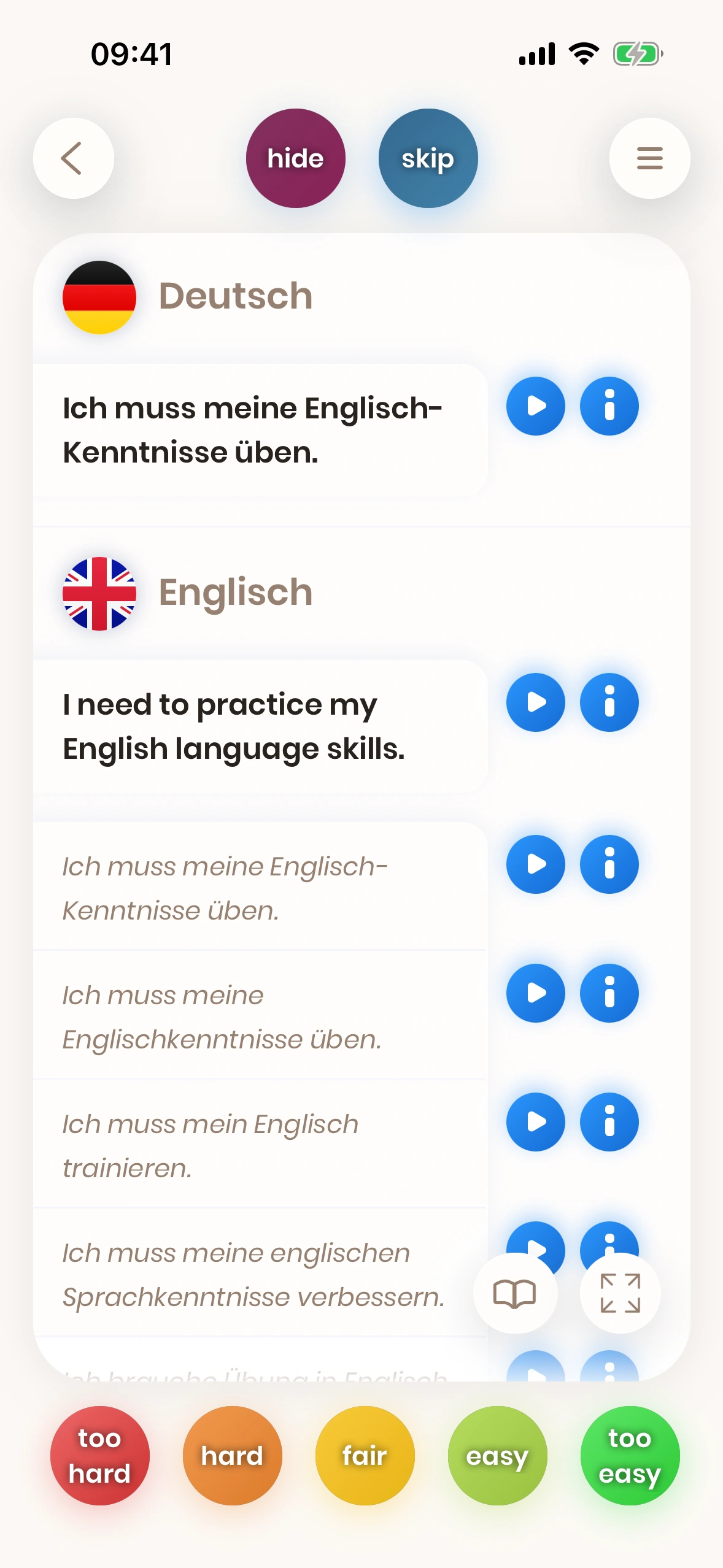Play the italic 'Englisch-Kenntnisse üben' alternative

535,864
